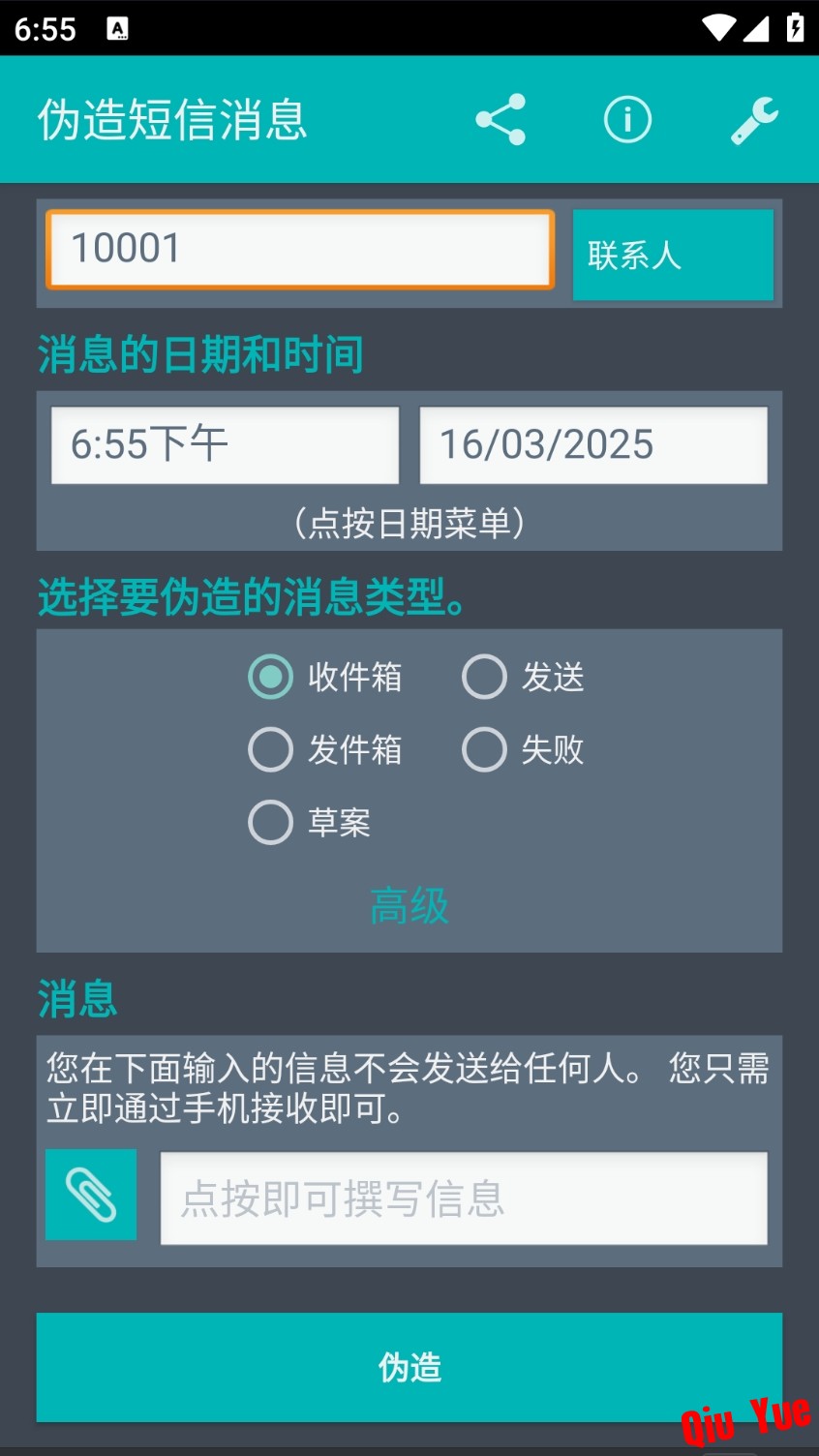Open the 联系人 contacts button
Screen dimensions: 819x1456
click(x=673, y=255)
